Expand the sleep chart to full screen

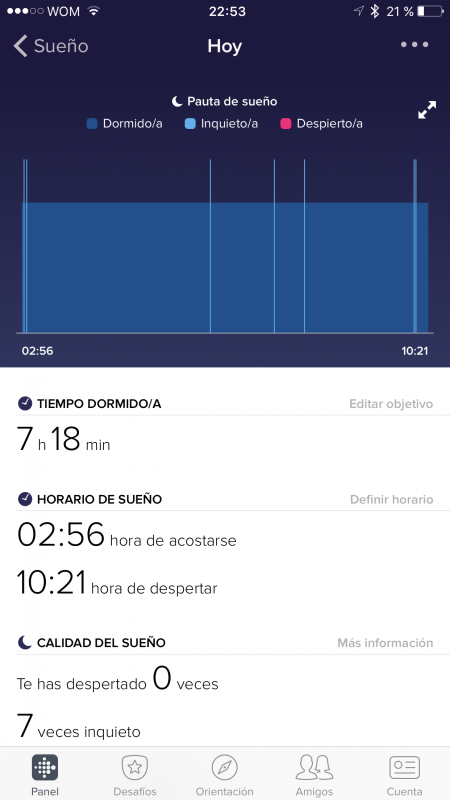[427, 110]
